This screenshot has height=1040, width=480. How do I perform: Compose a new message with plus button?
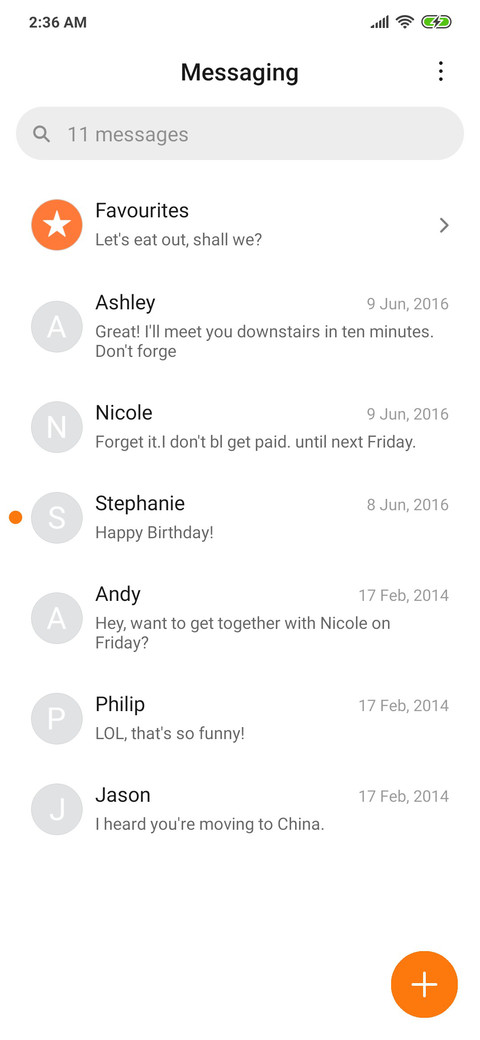point(424,984)
